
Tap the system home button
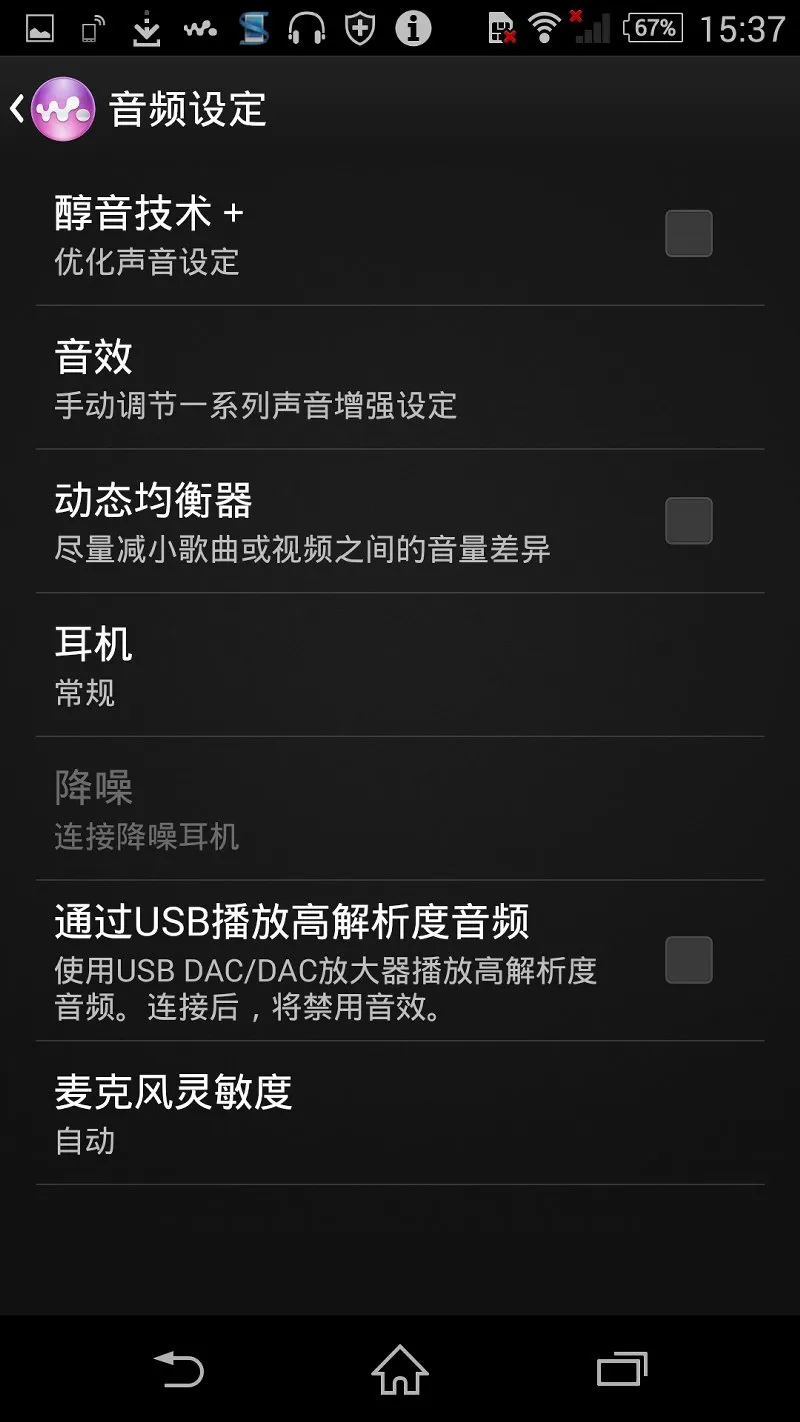coord(400,1369)
